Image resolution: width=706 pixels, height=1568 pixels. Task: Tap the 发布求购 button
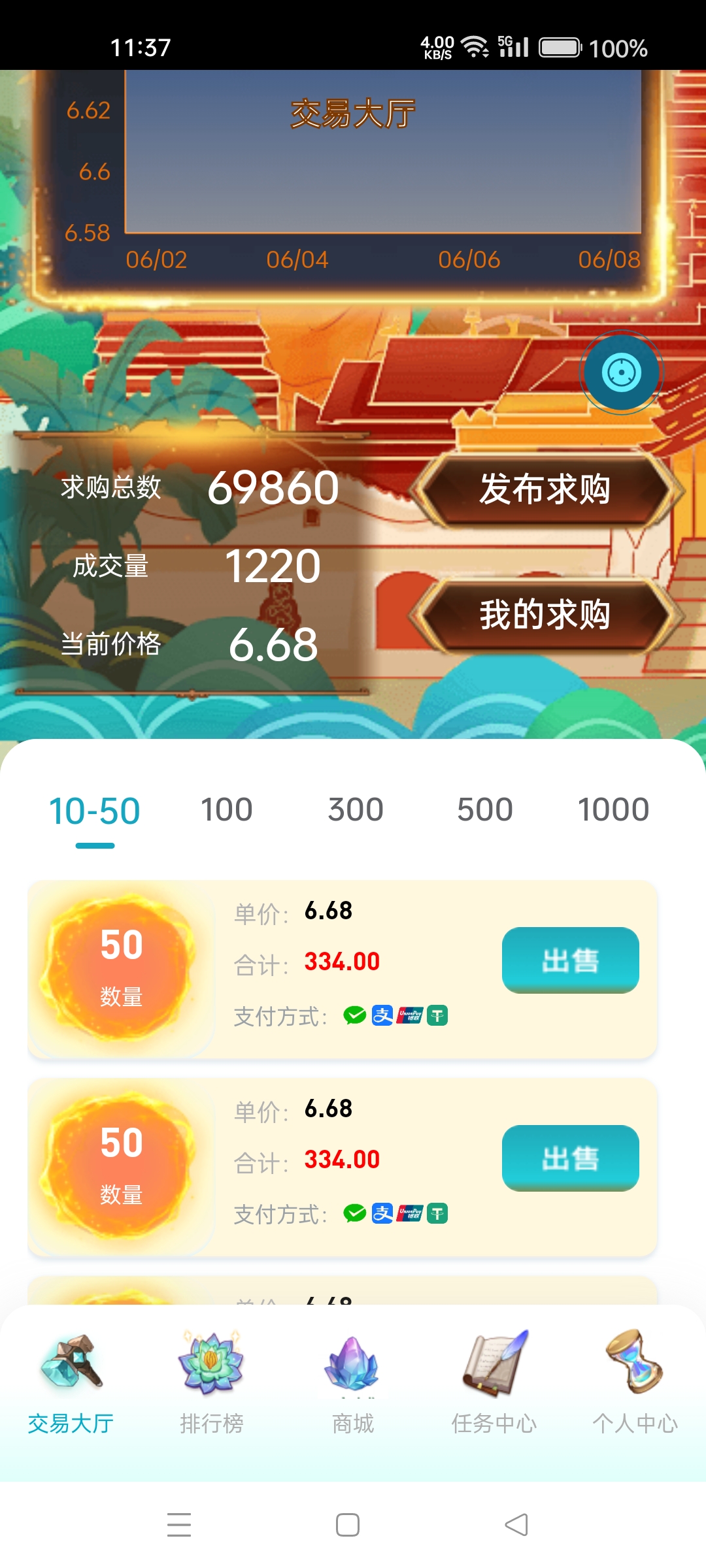point(546,489)
